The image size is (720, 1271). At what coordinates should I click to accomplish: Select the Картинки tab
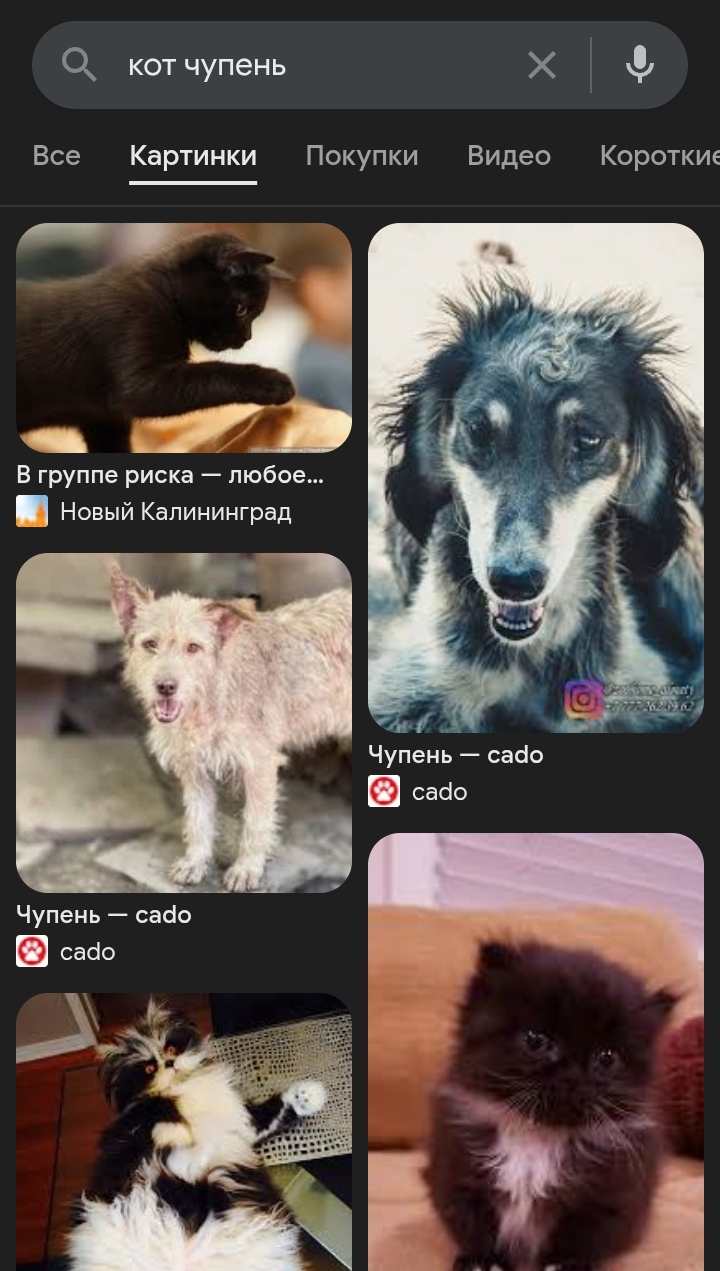(193, 156)
